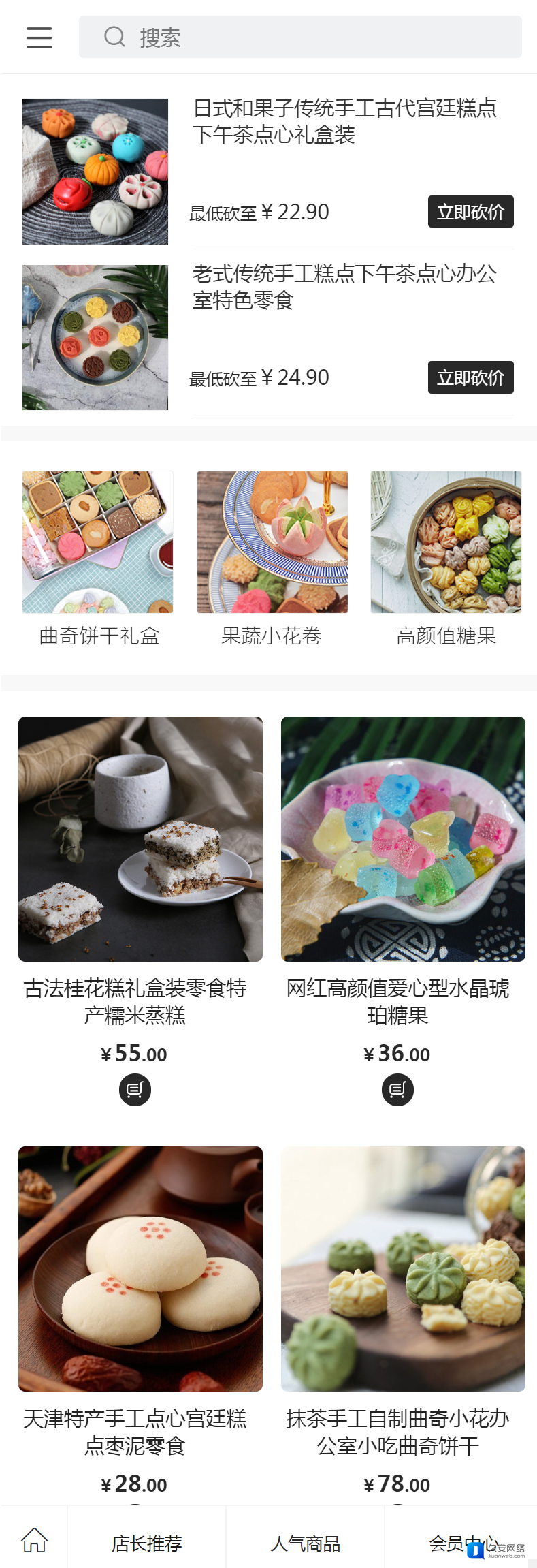Switch to the 店长推荐 tab
The image size is (537, 1568).
(146, 1543)
